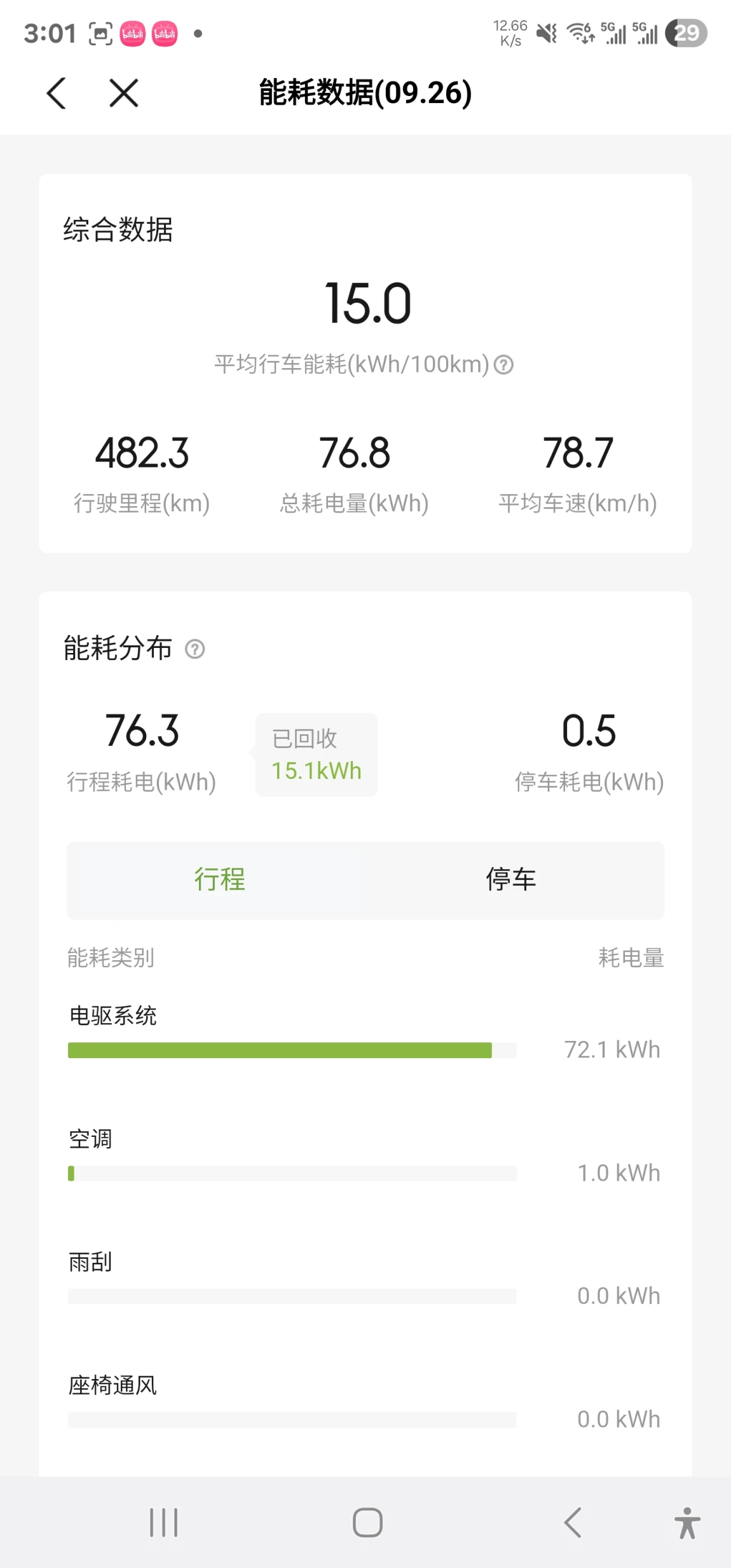The image size is (731, 1568).
Task: Close the energy consumption data page
Action: coord(123,93)
